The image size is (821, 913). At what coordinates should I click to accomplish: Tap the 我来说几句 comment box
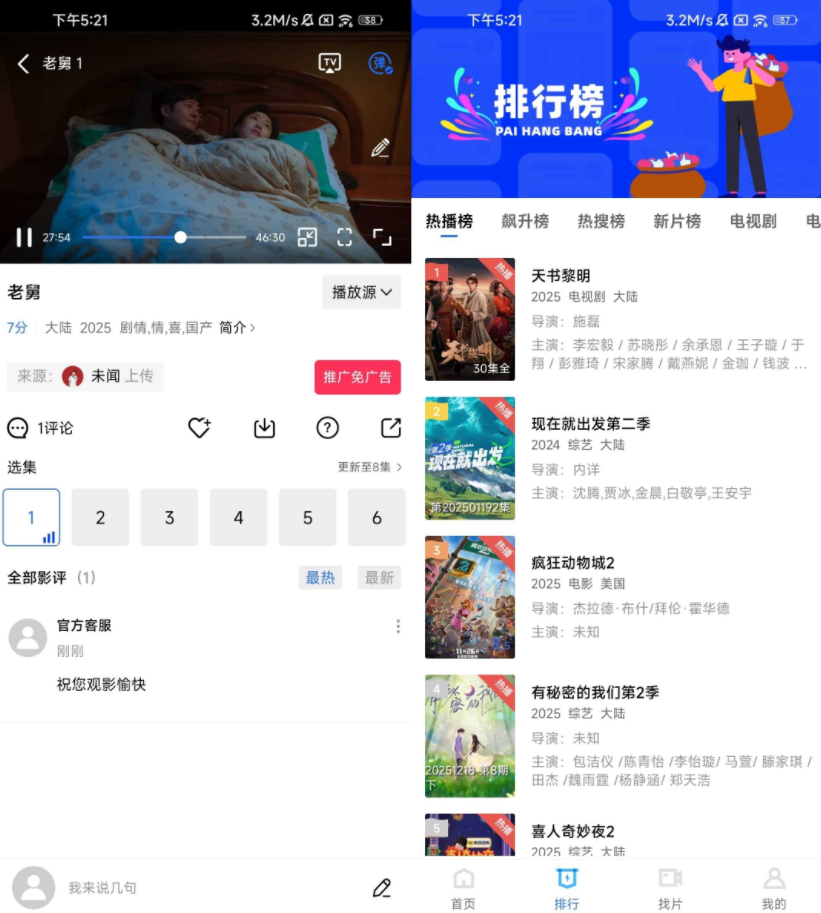[200, 887]
